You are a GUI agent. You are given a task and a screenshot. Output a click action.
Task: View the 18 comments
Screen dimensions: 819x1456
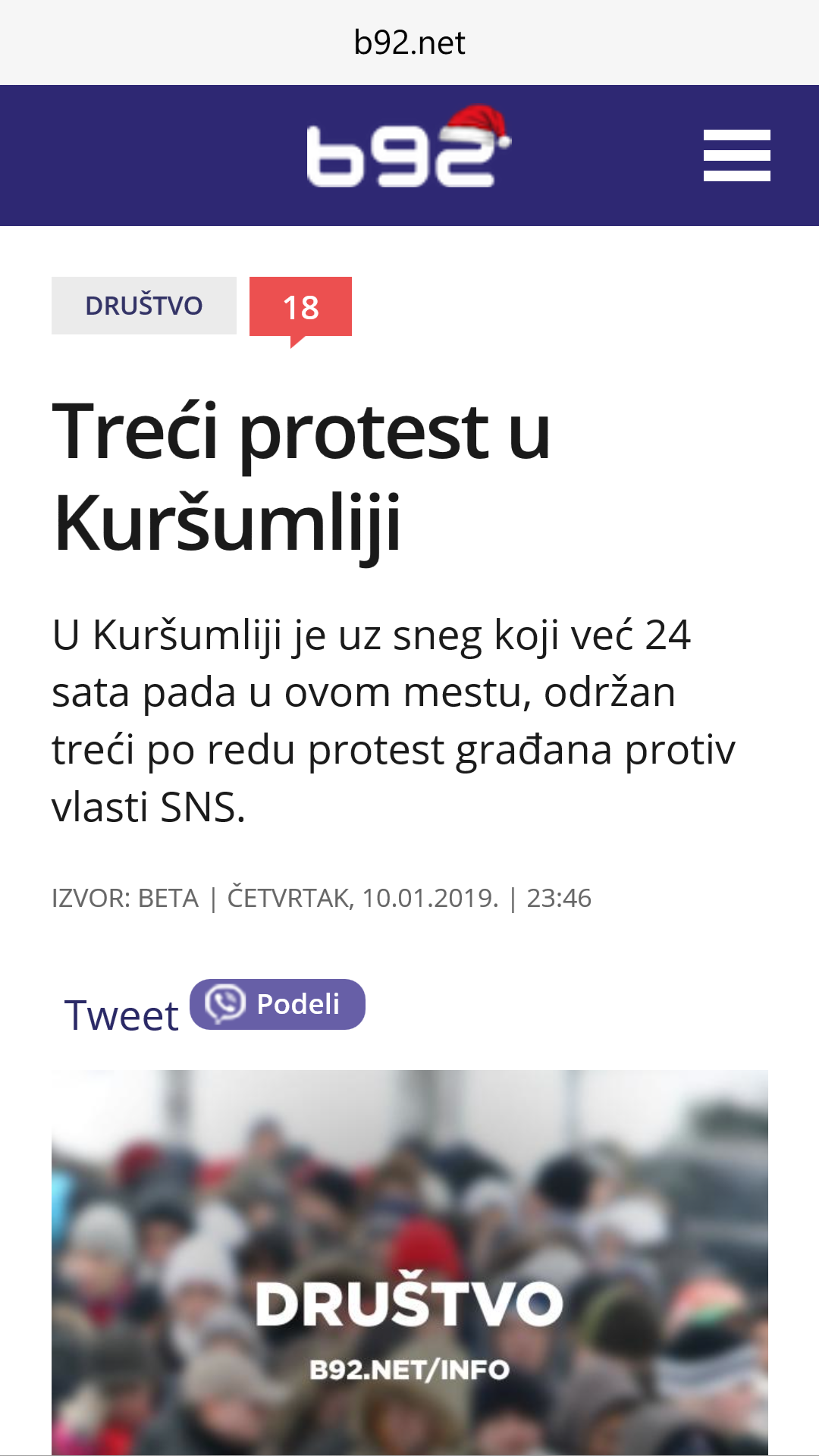(300, 307)
